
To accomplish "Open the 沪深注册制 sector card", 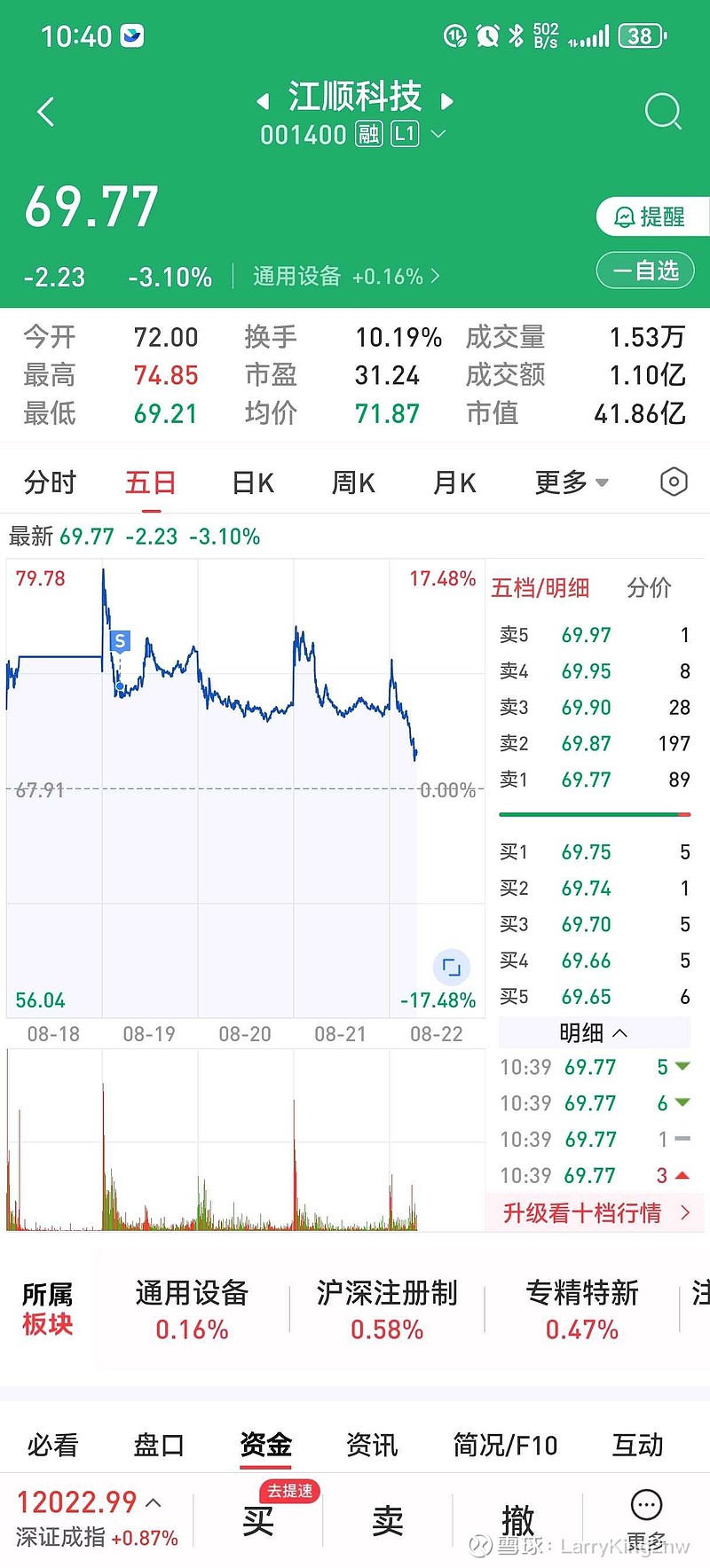I will click(387, 1310).
